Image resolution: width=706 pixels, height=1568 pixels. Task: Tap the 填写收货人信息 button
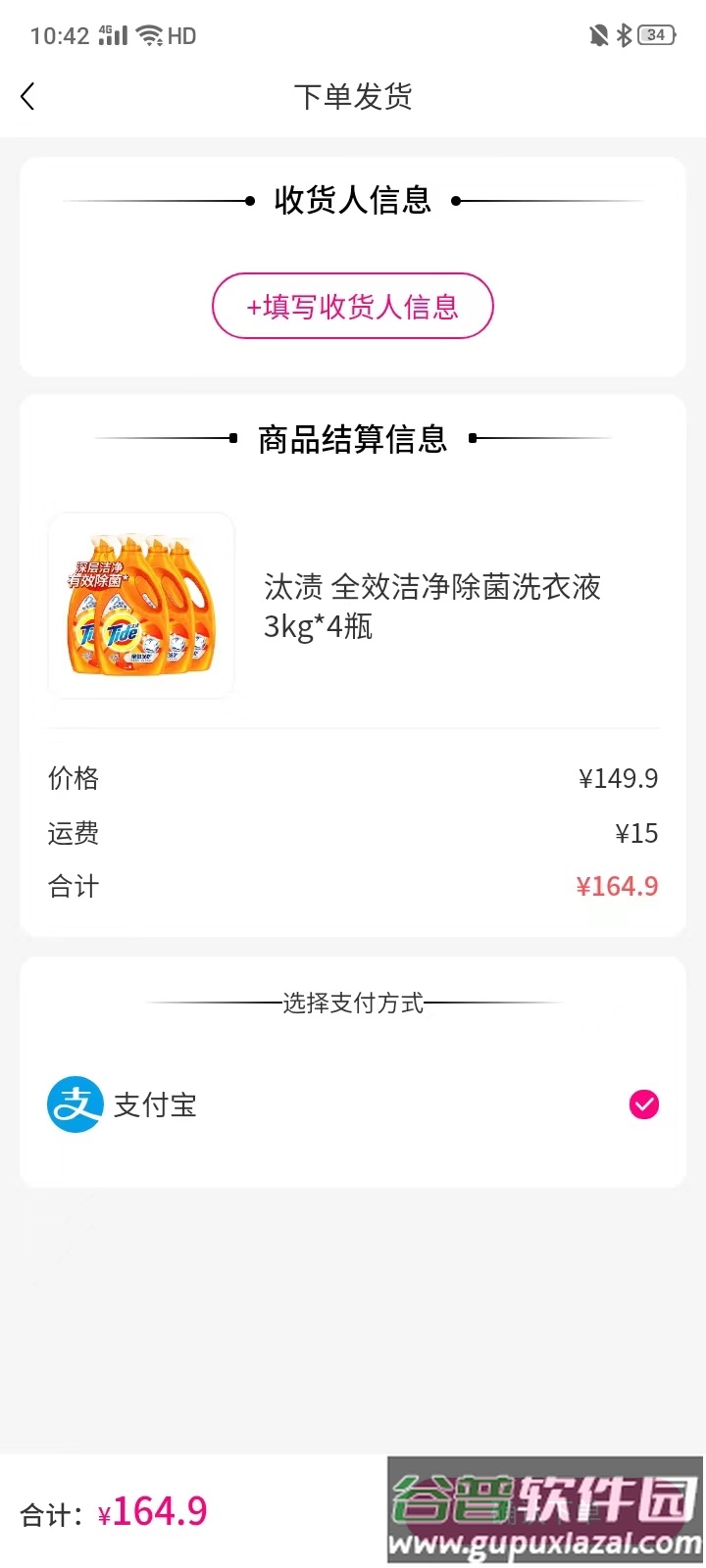pyautogui.click(x=353, y=306)
